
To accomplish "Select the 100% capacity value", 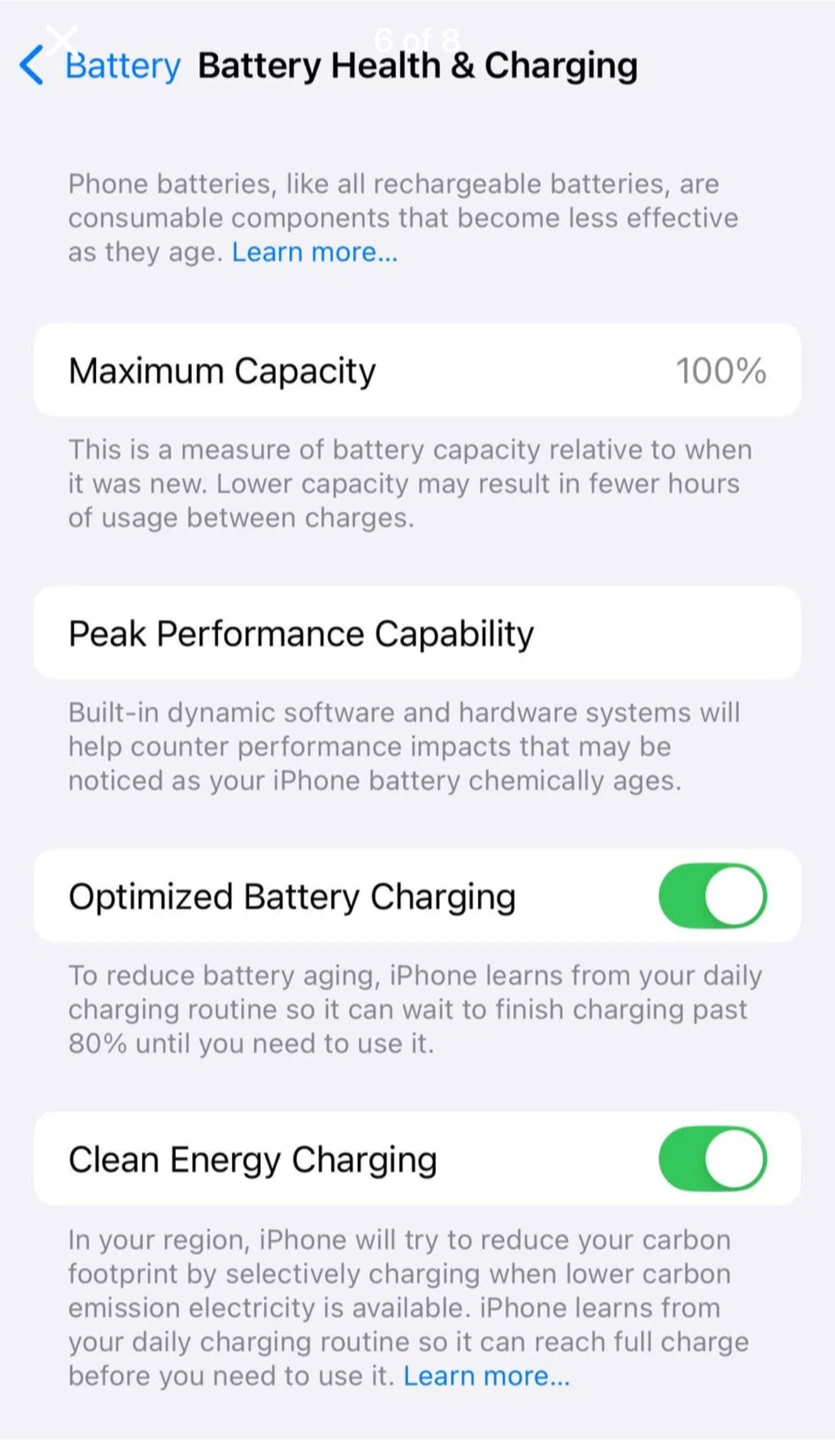I will click(x=722, y=370).
